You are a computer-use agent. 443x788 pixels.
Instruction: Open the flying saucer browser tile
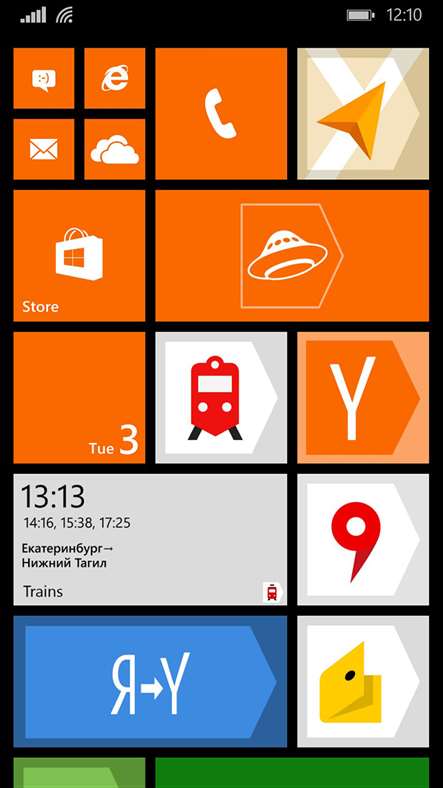[x=292, y=256]
